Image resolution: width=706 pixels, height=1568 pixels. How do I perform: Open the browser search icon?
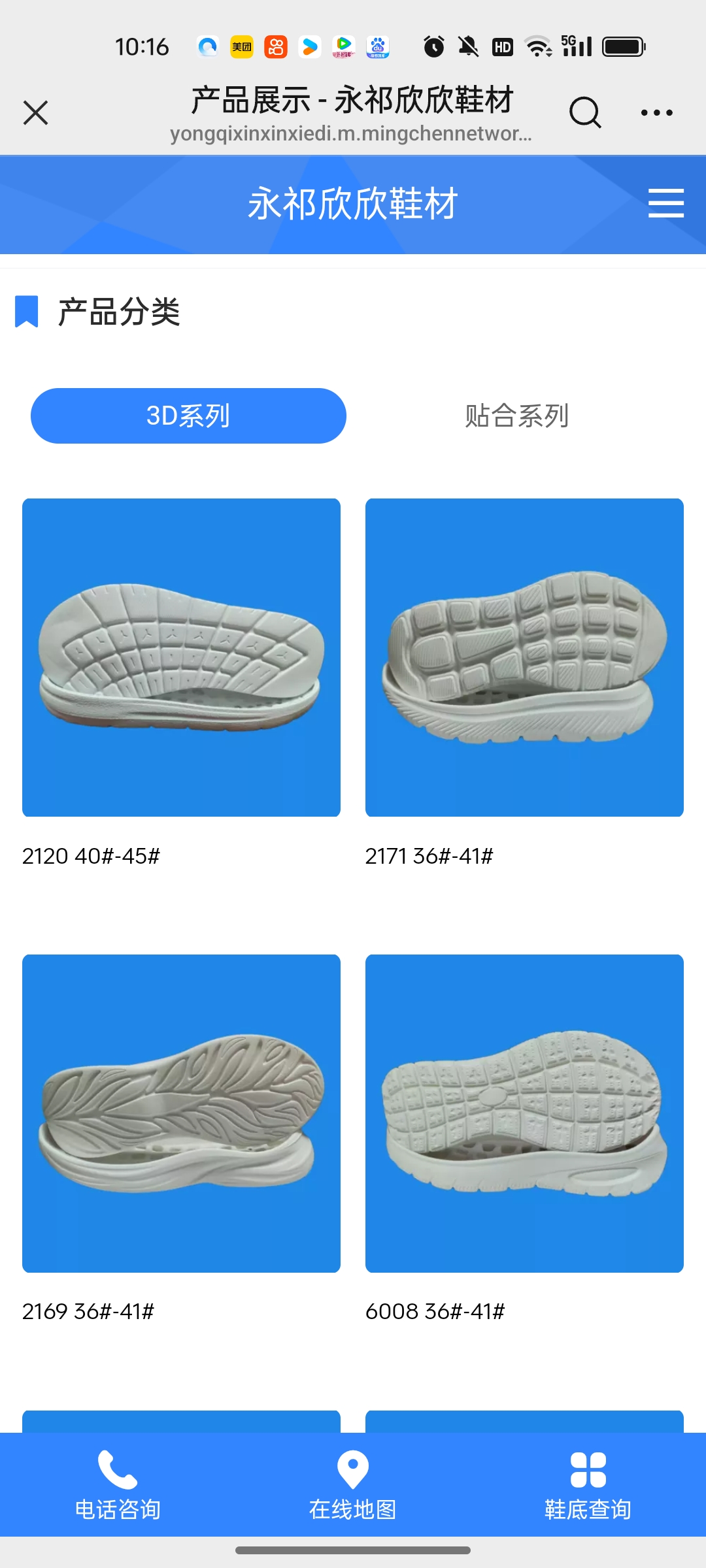coord(584,112)
